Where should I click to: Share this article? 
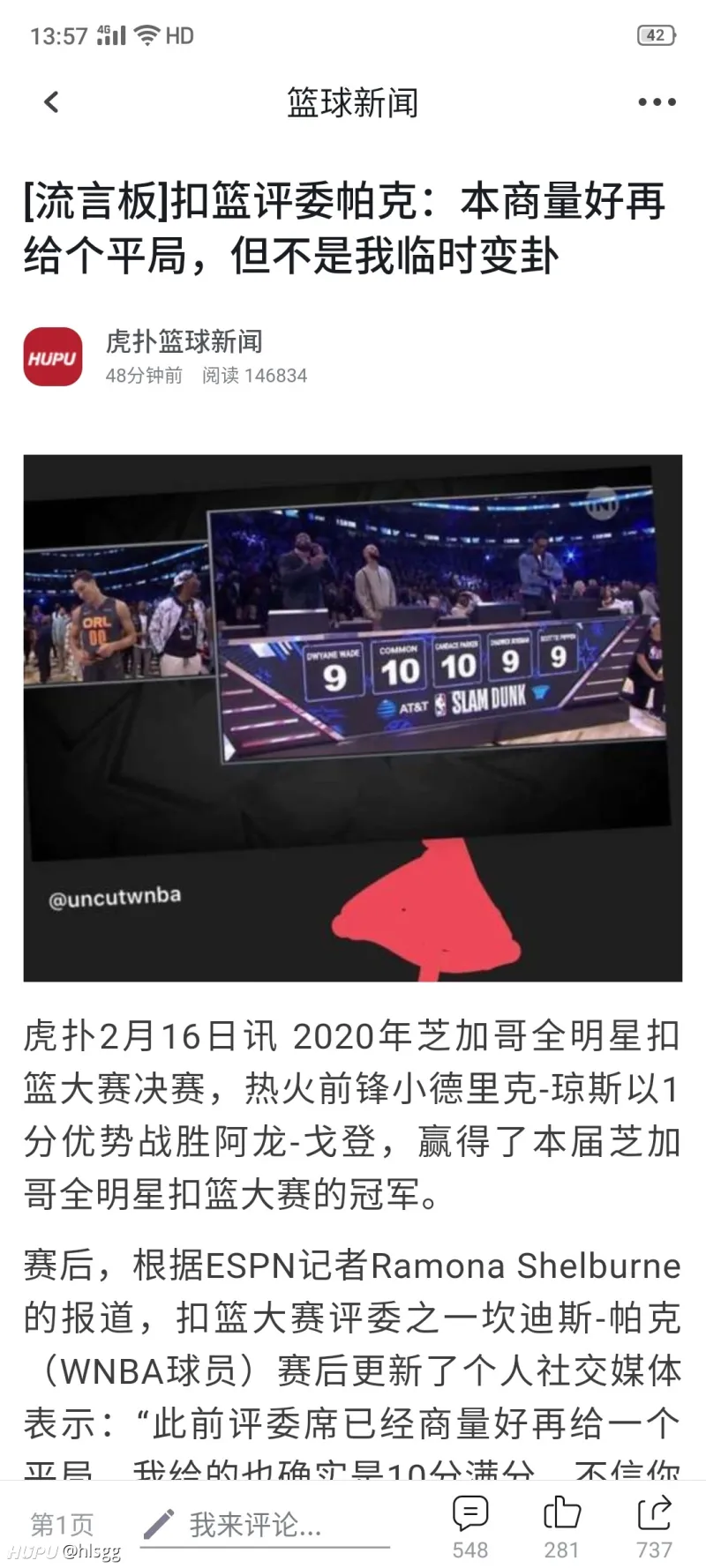pyautogui.click(x=654, y=1524)
